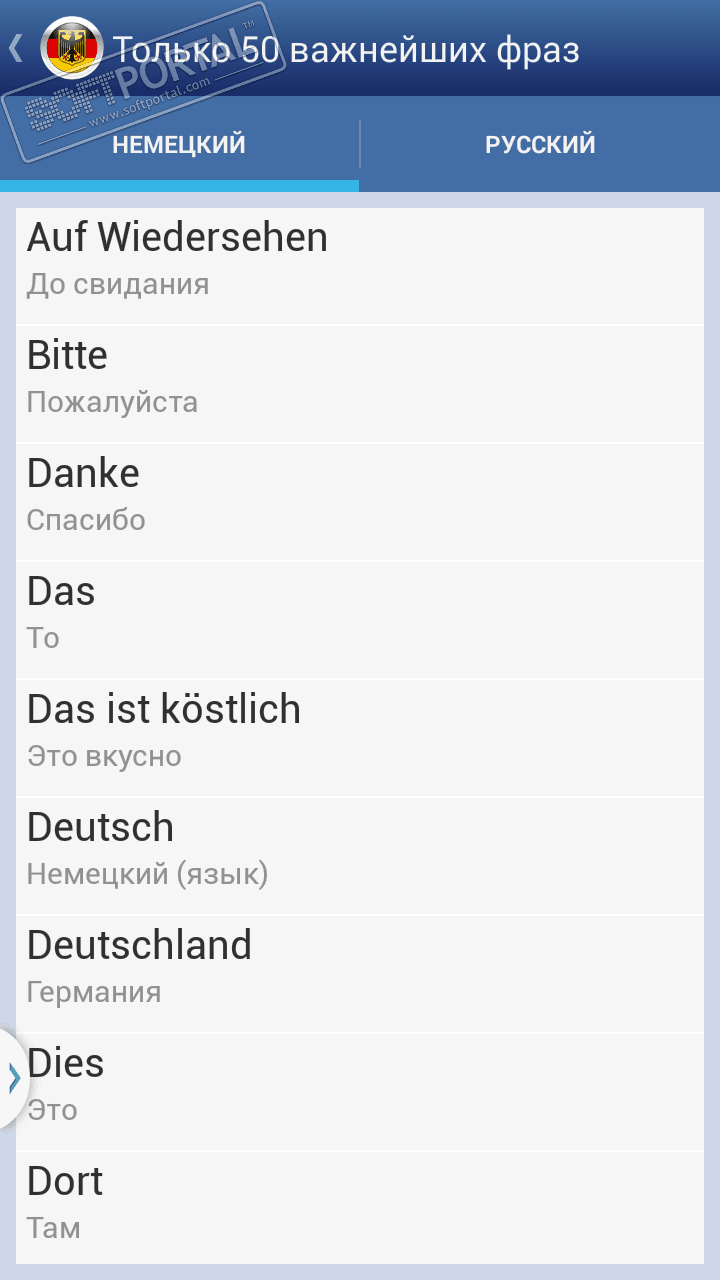Viewport: 720px width, 1280px height.
Task: Switch to the Немецкий tab
Action: tap(179, 144)
